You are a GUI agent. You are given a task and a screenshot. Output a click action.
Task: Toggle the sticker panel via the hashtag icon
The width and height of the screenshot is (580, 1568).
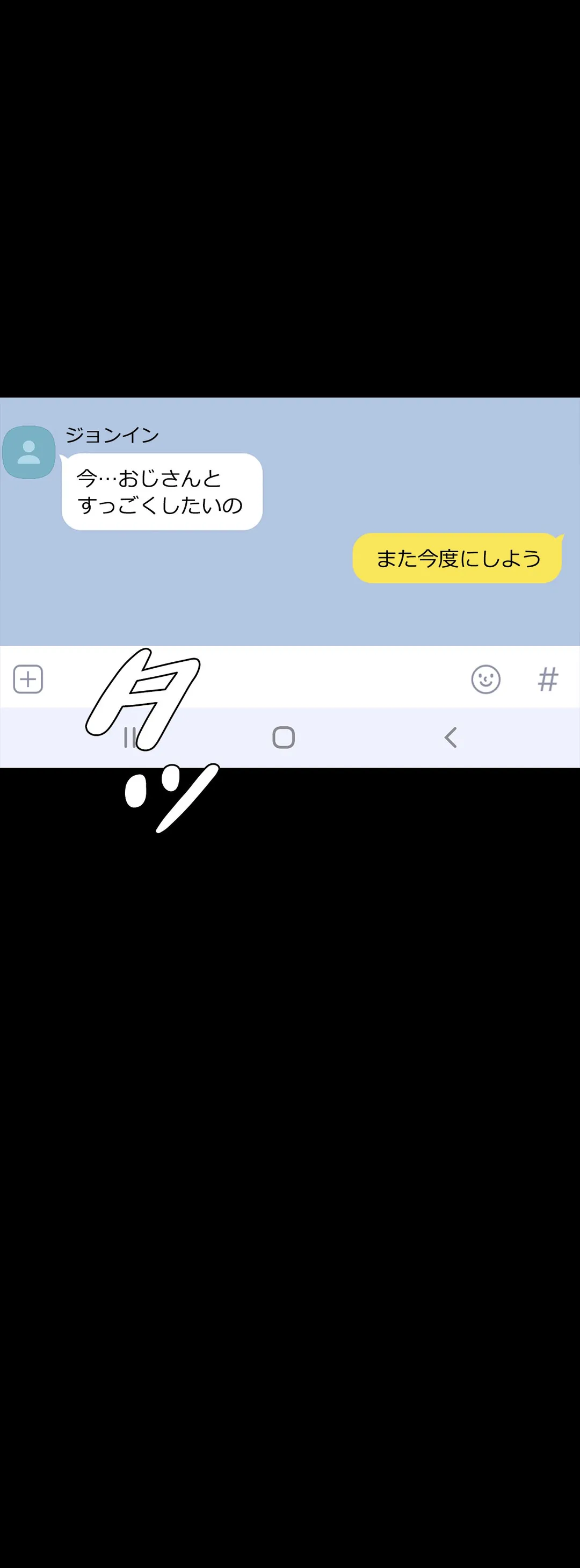coord(547,680)
